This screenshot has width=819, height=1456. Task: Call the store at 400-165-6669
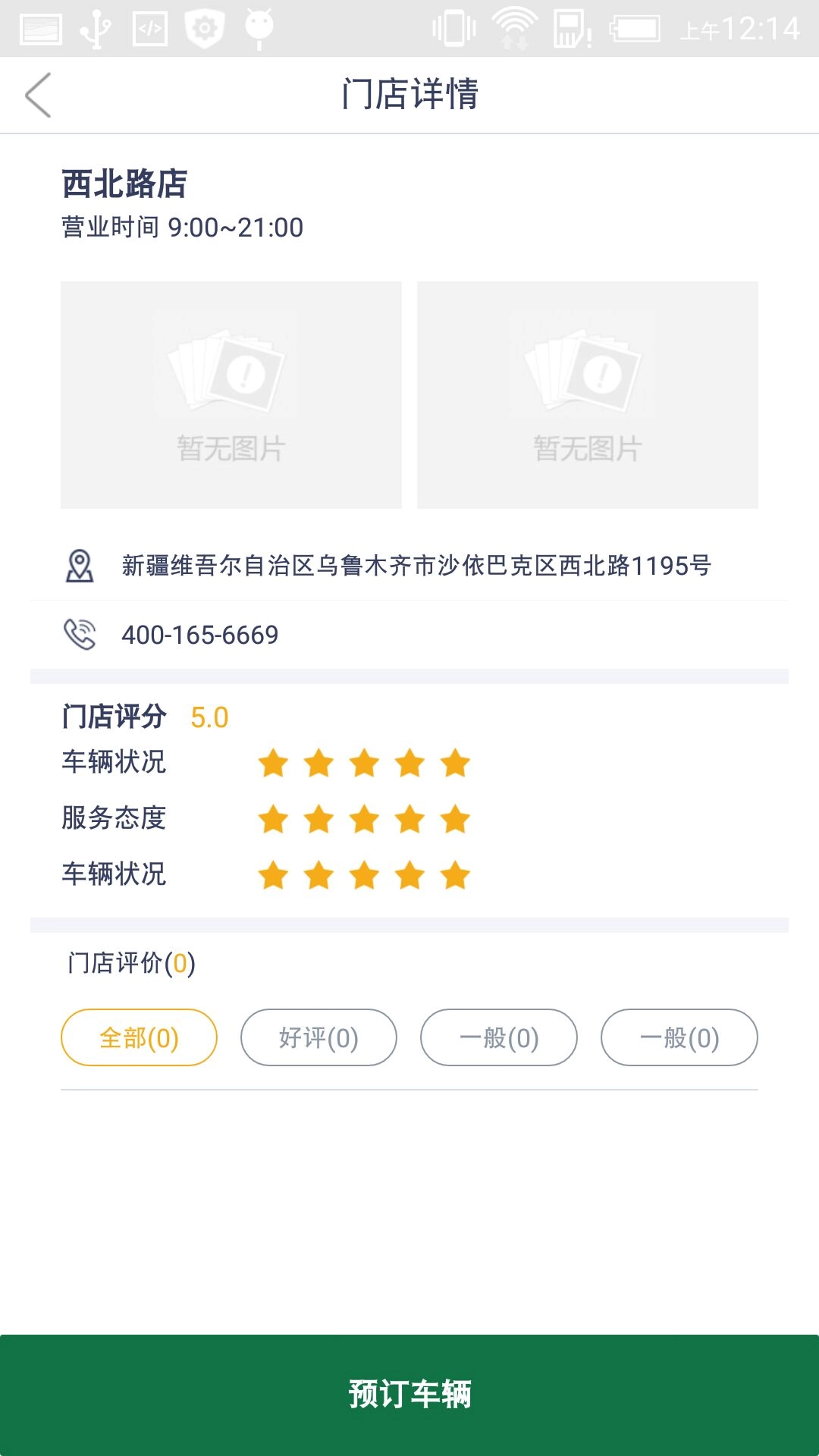coord(199,635)
